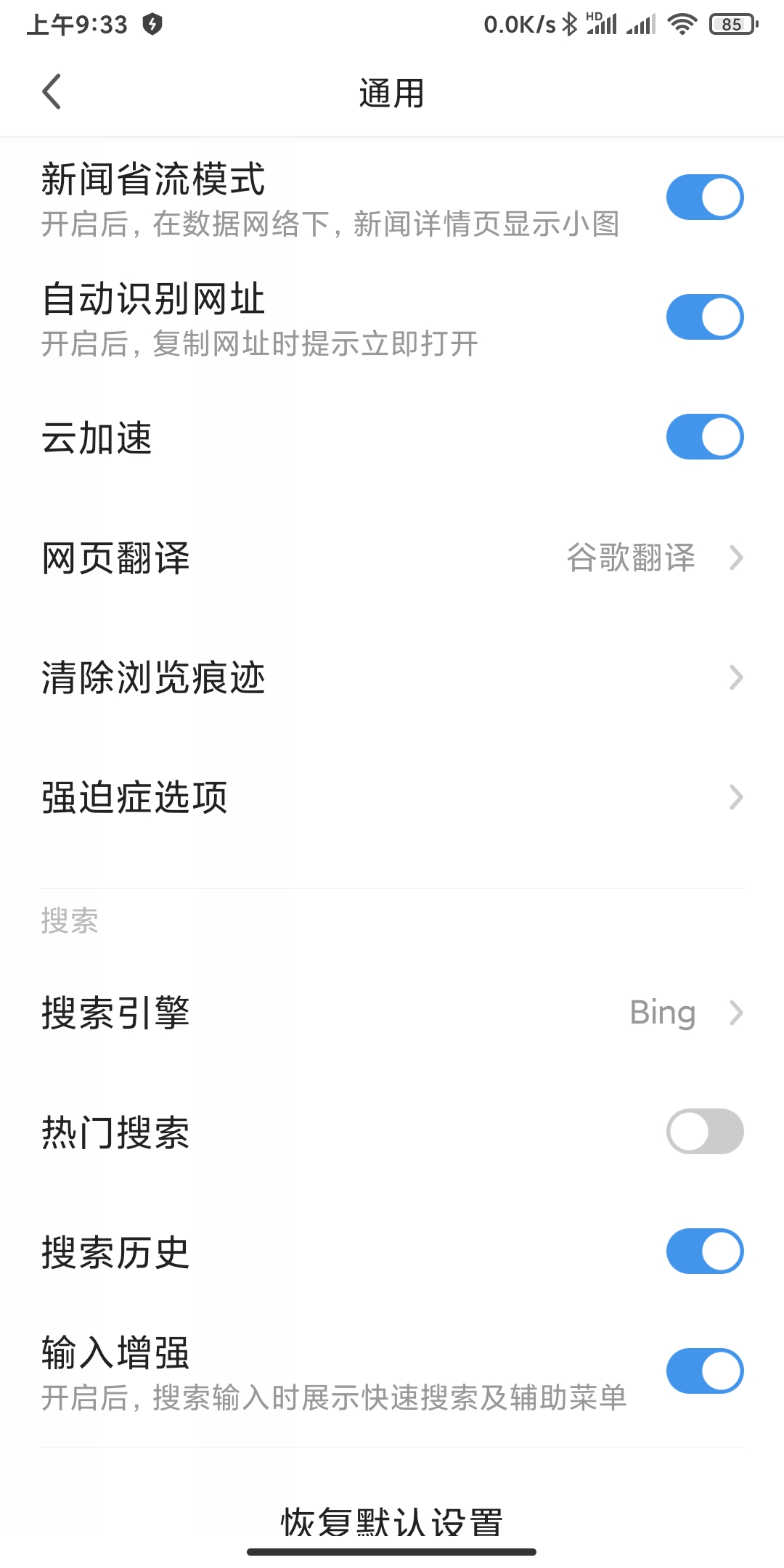Tap the HD indicator in status bar

click(x=594, y=16)
